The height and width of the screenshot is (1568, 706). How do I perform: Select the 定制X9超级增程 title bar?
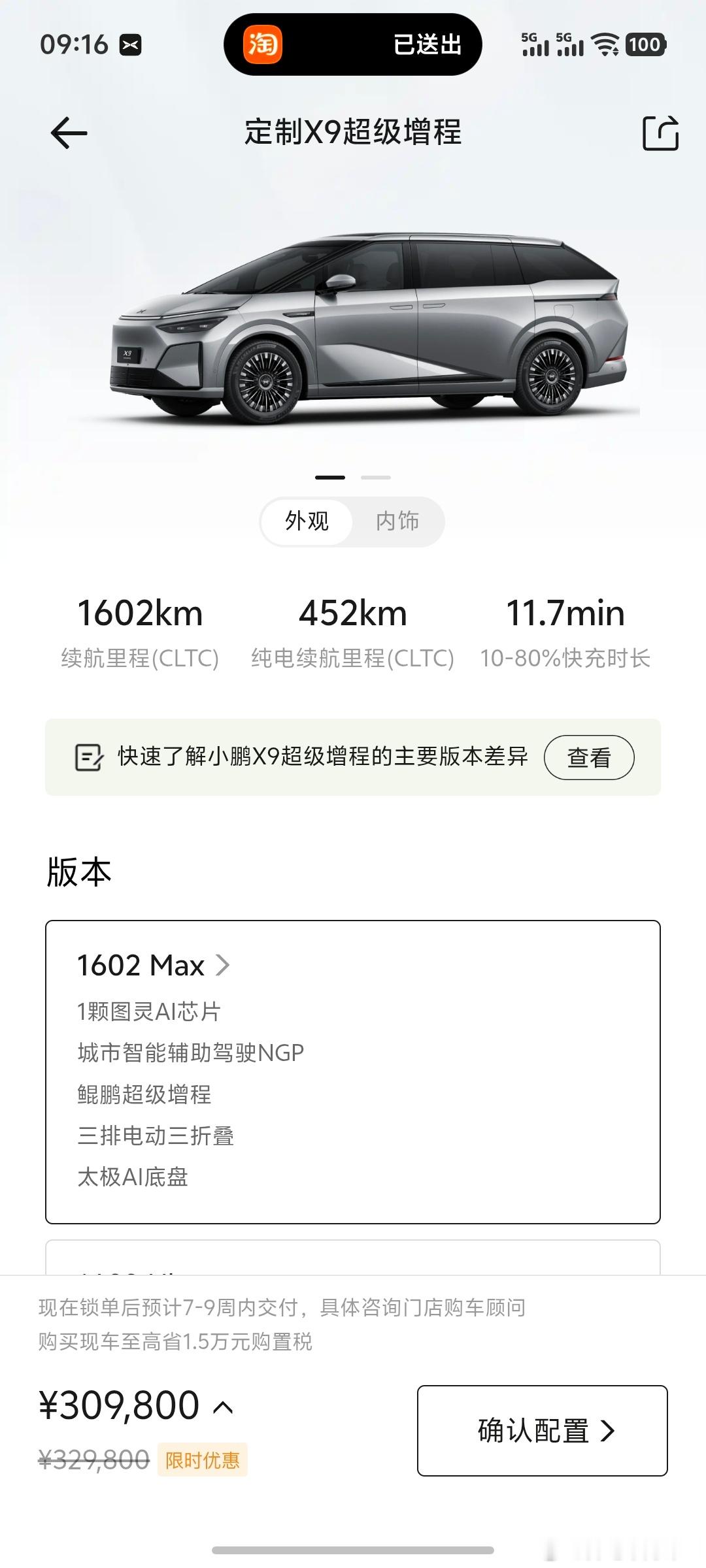click(x=353, y=132)
